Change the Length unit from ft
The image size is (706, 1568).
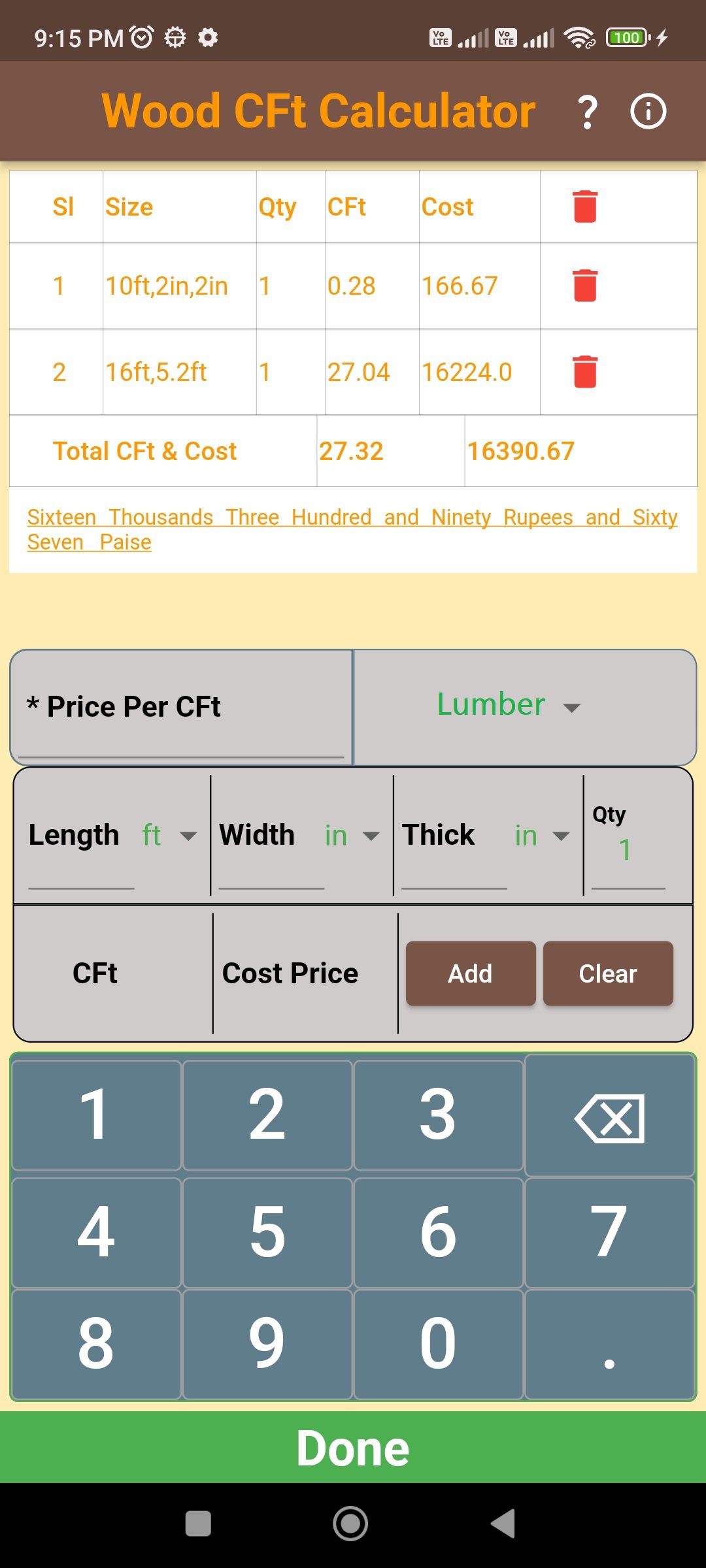(x=169, y=836)
